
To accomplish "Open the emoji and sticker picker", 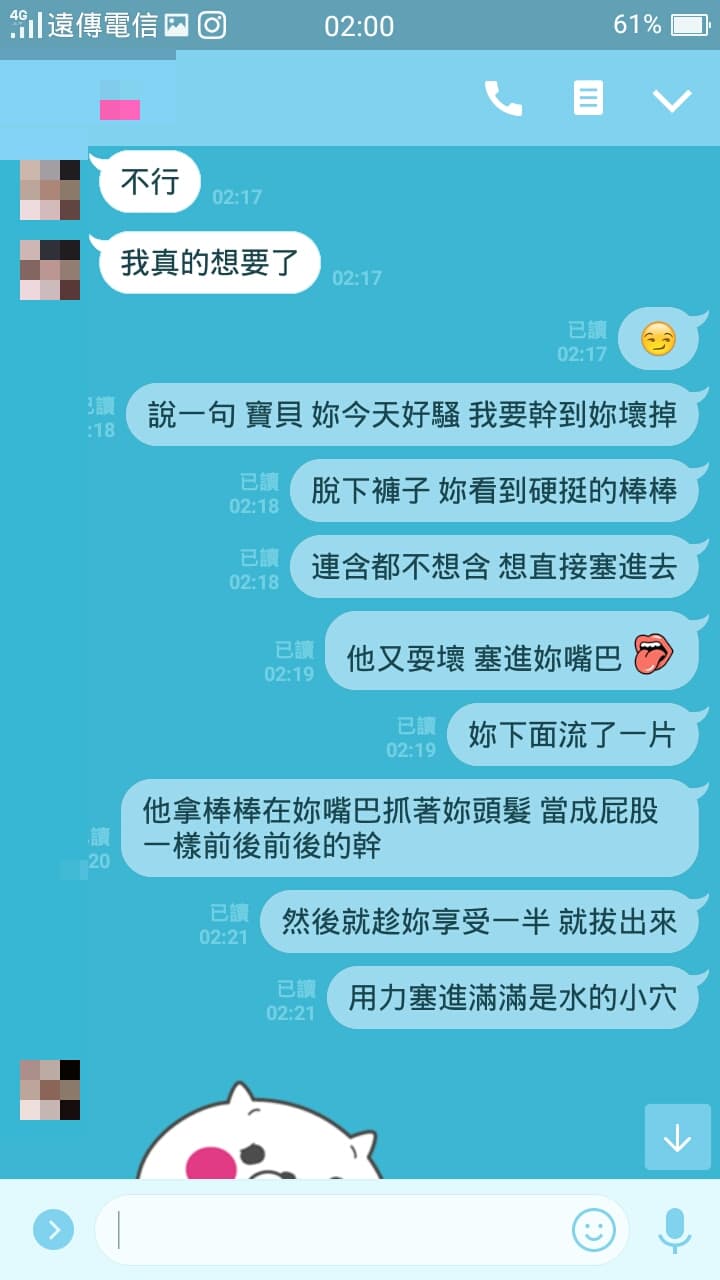I will 594,1229.
